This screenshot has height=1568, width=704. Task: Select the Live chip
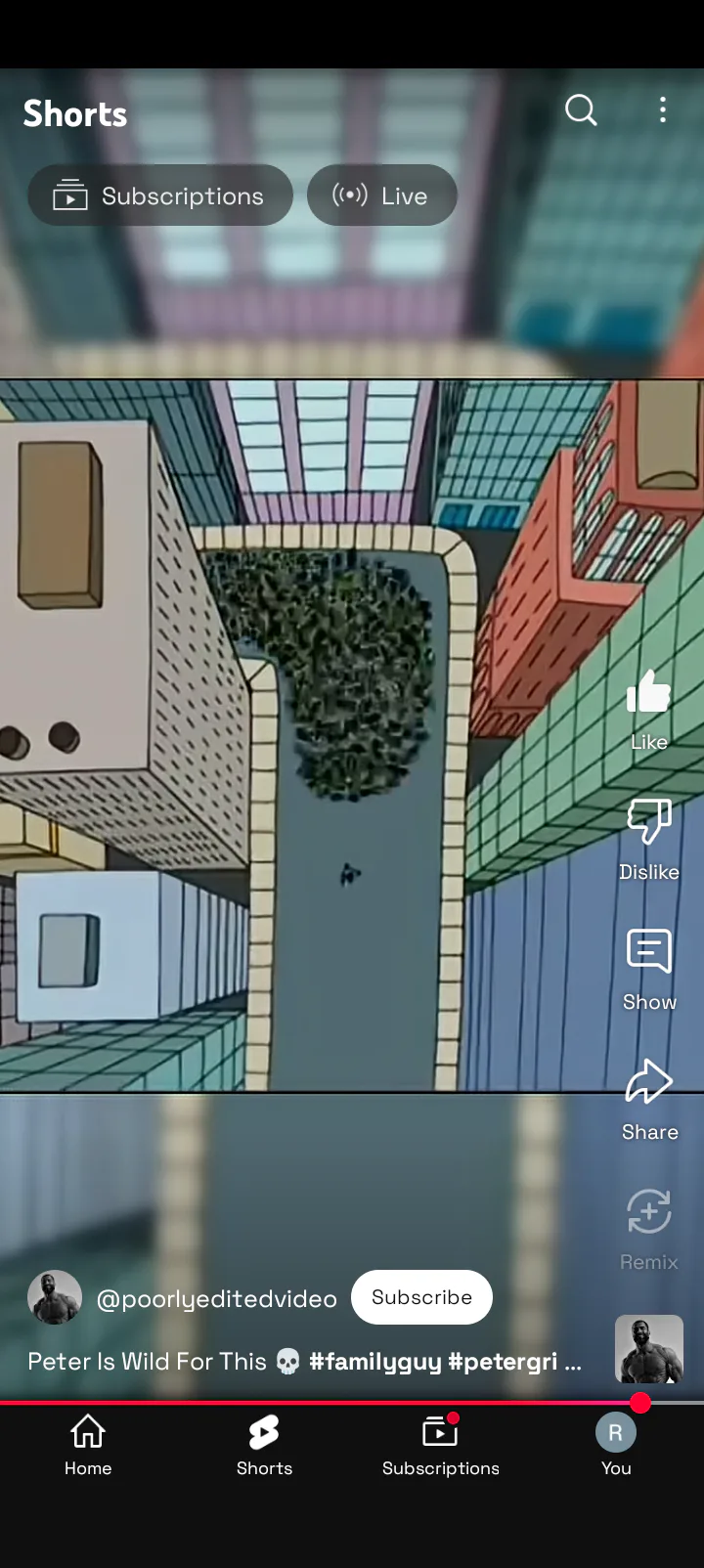click(382, 196)
